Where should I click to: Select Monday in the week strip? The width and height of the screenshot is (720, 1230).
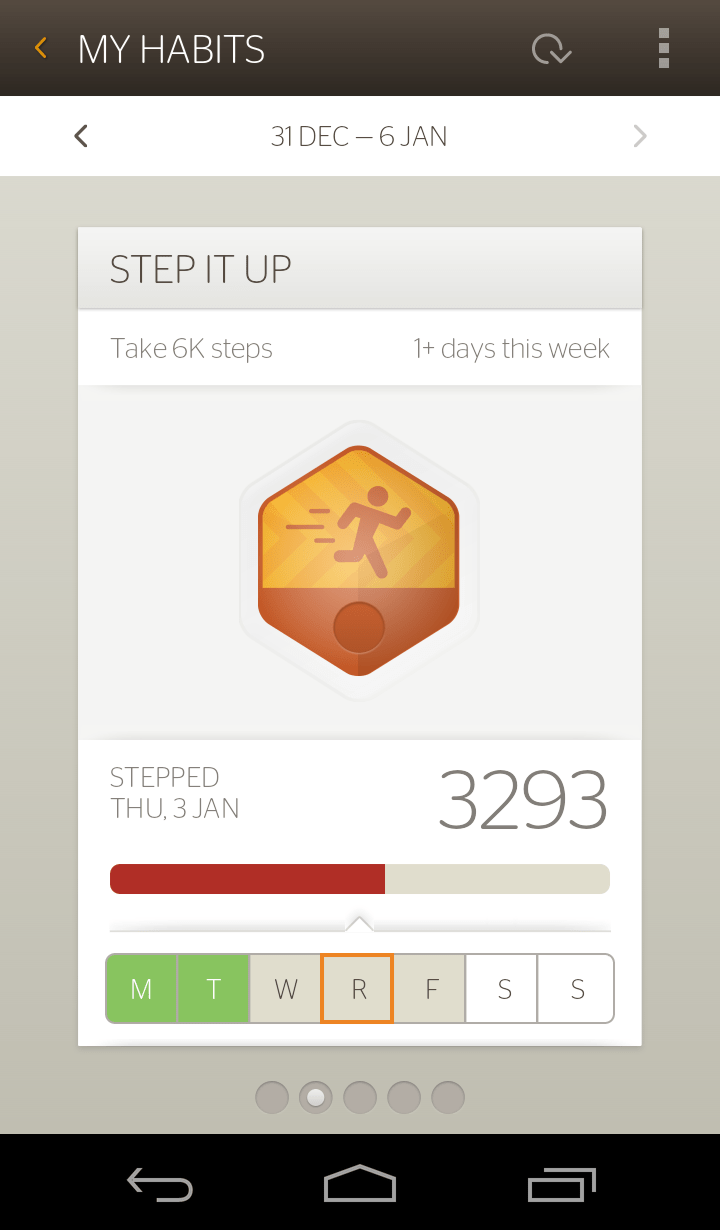click(x=142, y=989)
